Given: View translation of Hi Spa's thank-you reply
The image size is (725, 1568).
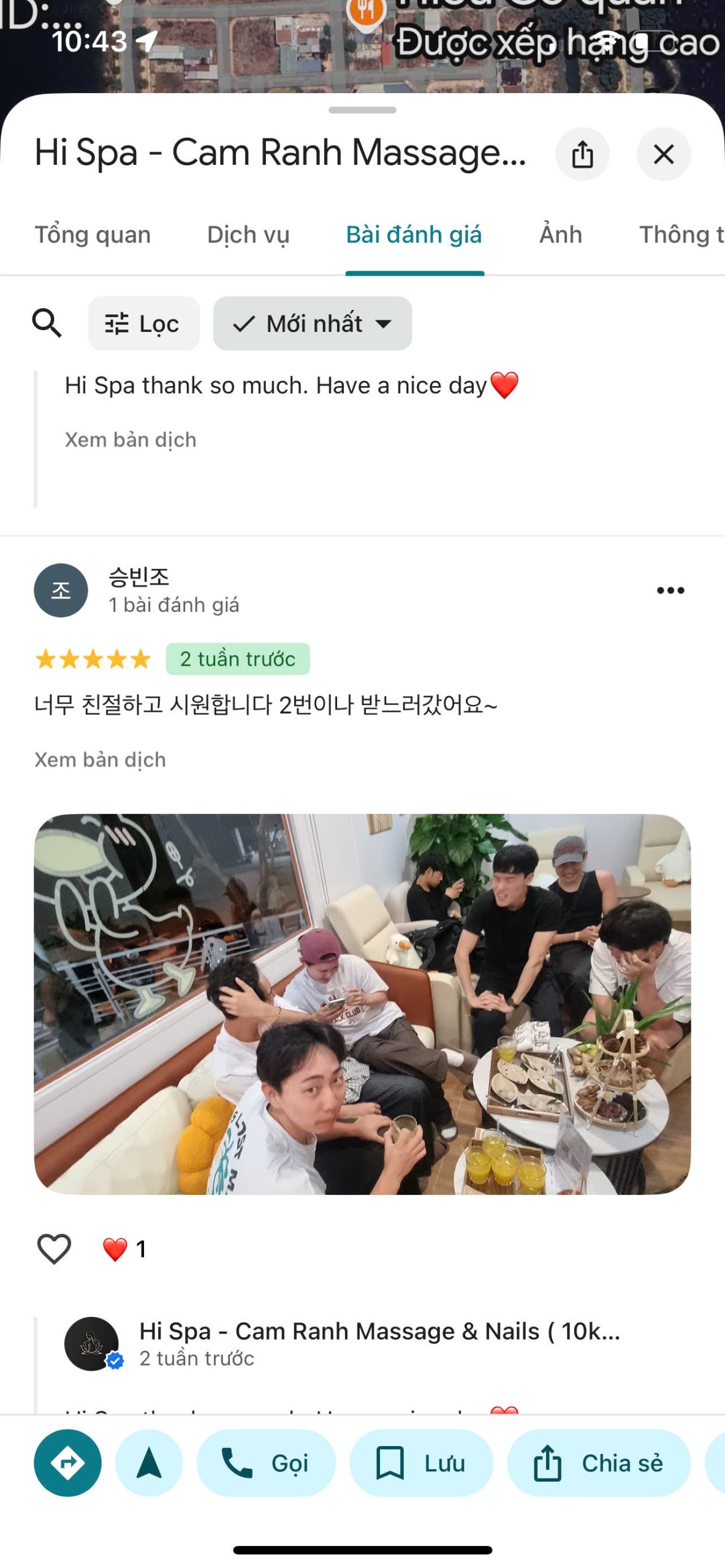Looking at the screenshot, I should tap(131, 440).
